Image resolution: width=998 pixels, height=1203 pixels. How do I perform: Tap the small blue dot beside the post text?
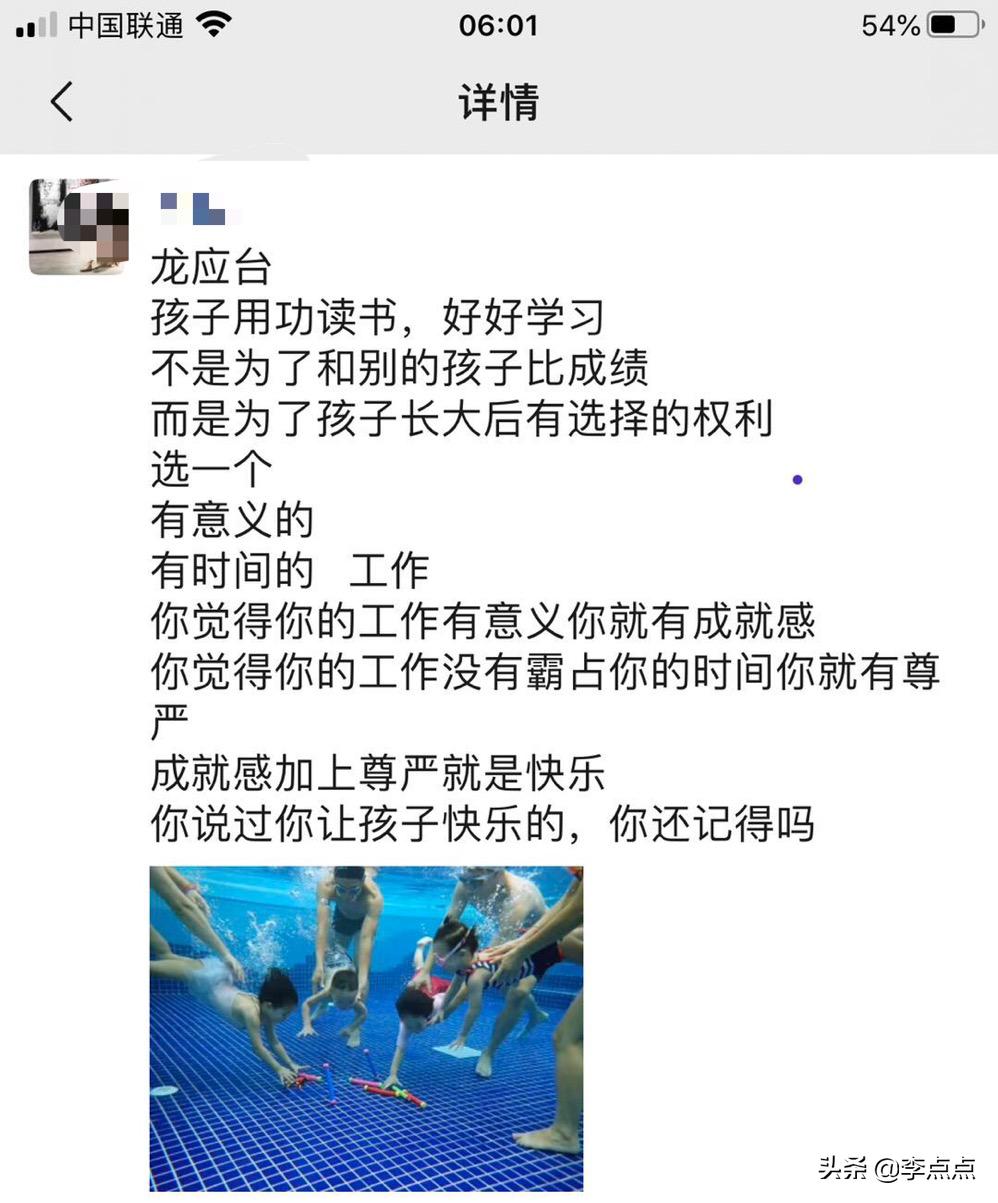click(x=797, y=479)
